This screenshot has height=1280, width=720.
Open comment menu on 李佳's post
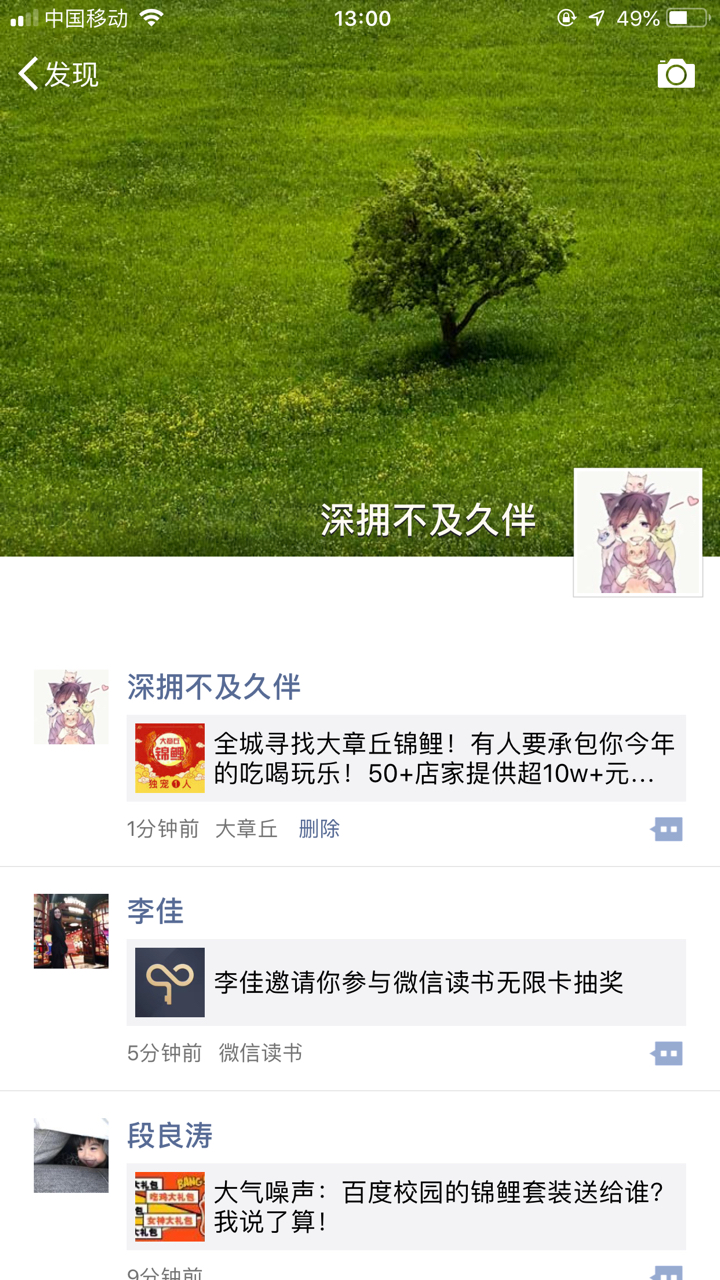pos(666,1053)
